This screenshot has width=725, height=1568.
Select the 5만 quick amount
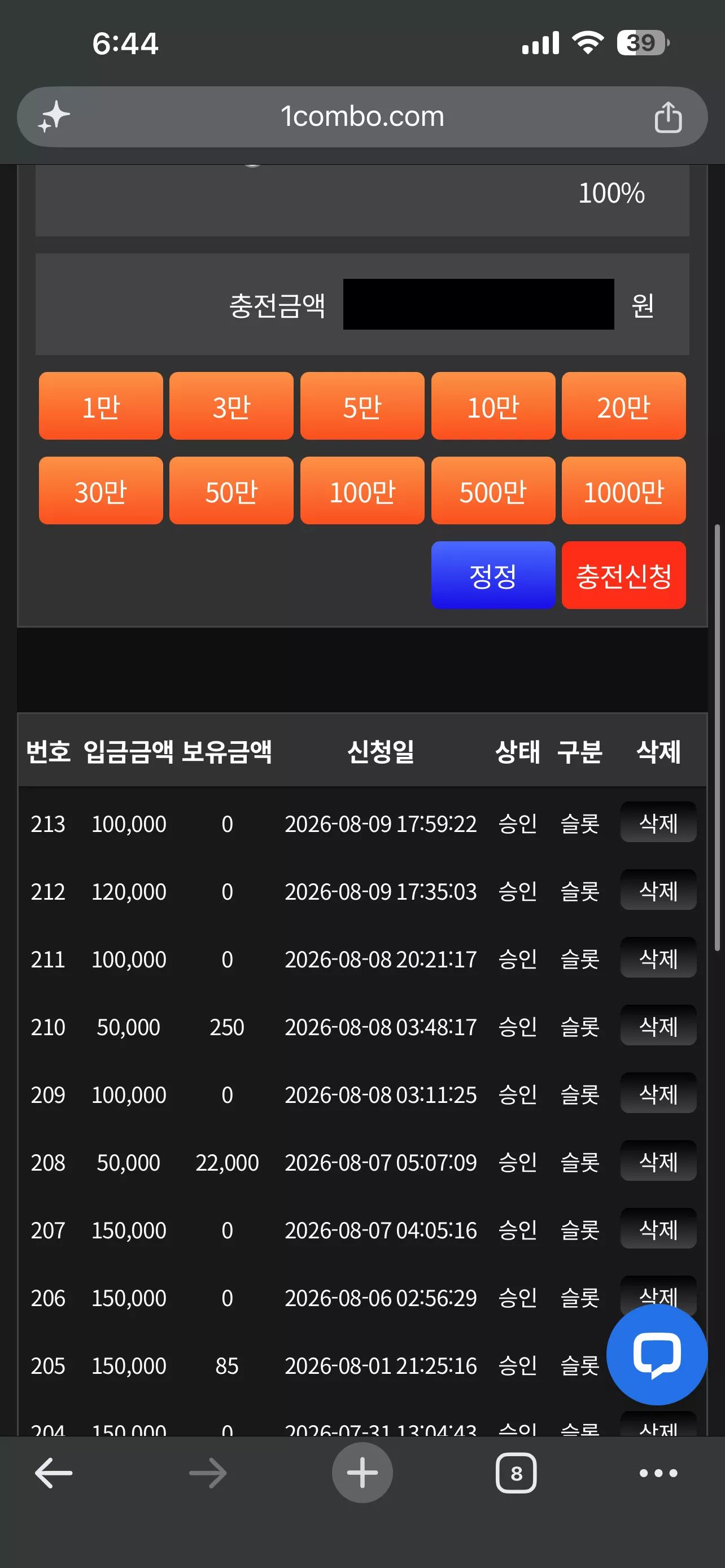tap(362, 406)
